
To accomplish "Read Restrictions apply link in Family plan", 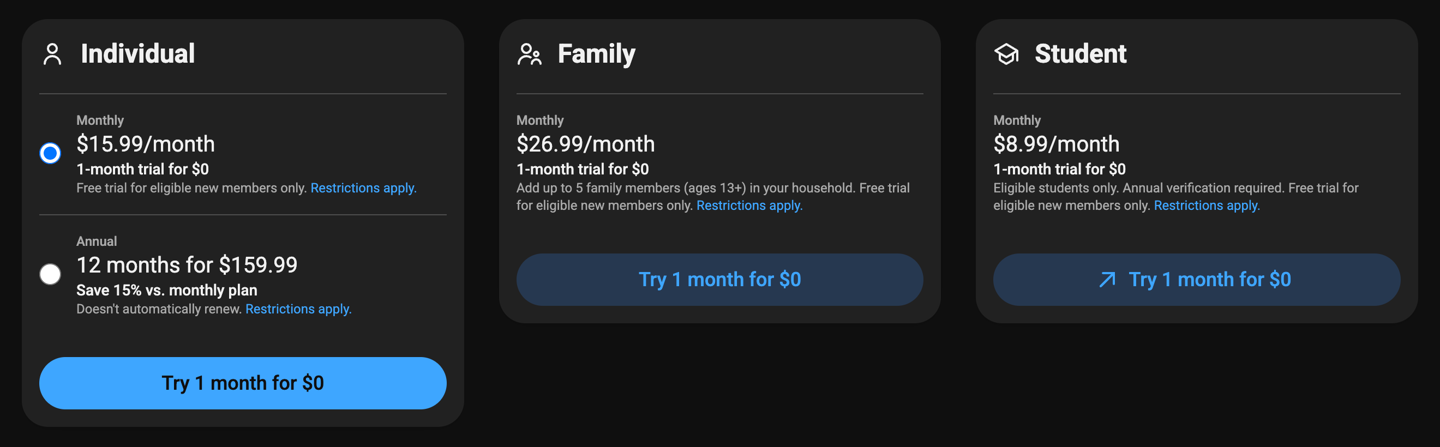I will pos(749,206).
